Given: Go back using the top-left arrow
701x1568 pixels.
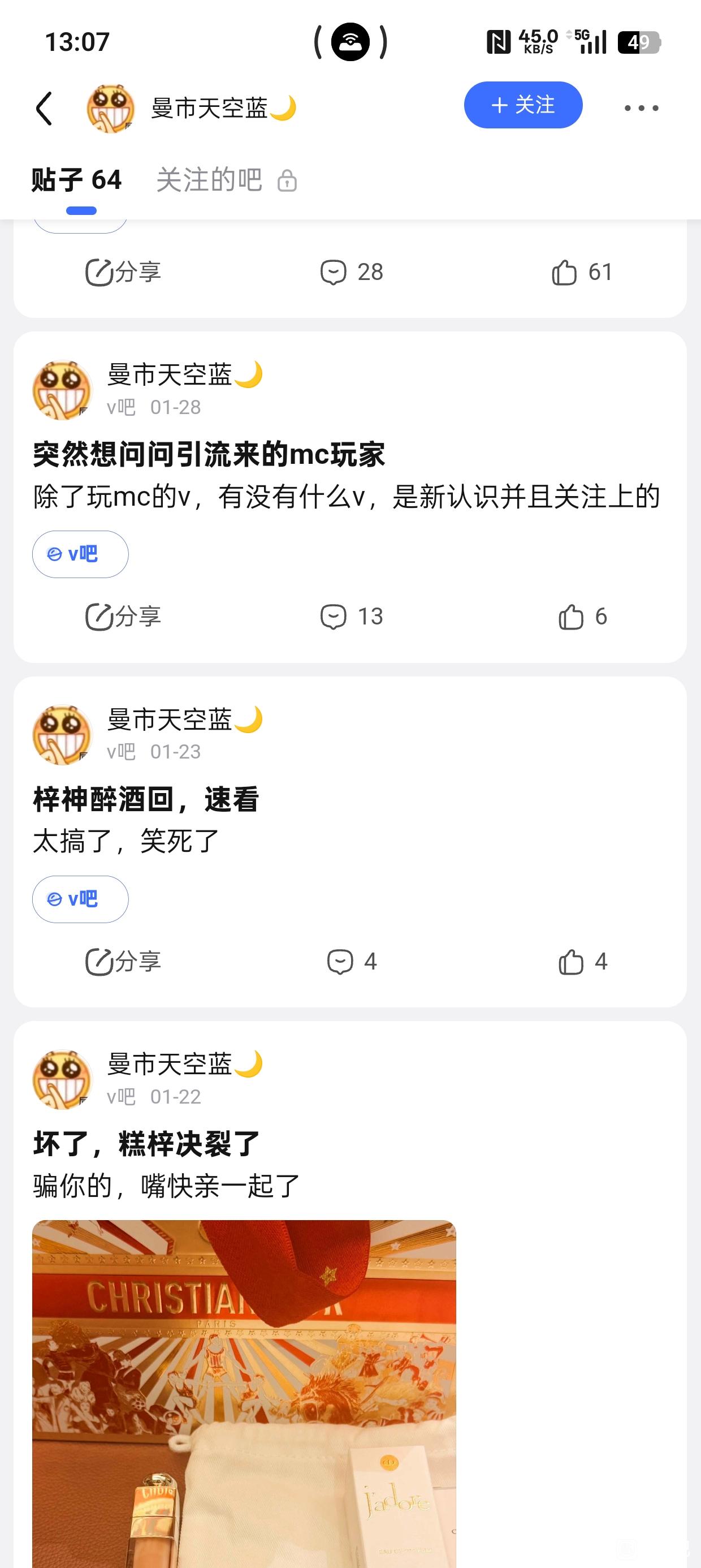Looking at the screenshot, I should click(x=45, y=109).
